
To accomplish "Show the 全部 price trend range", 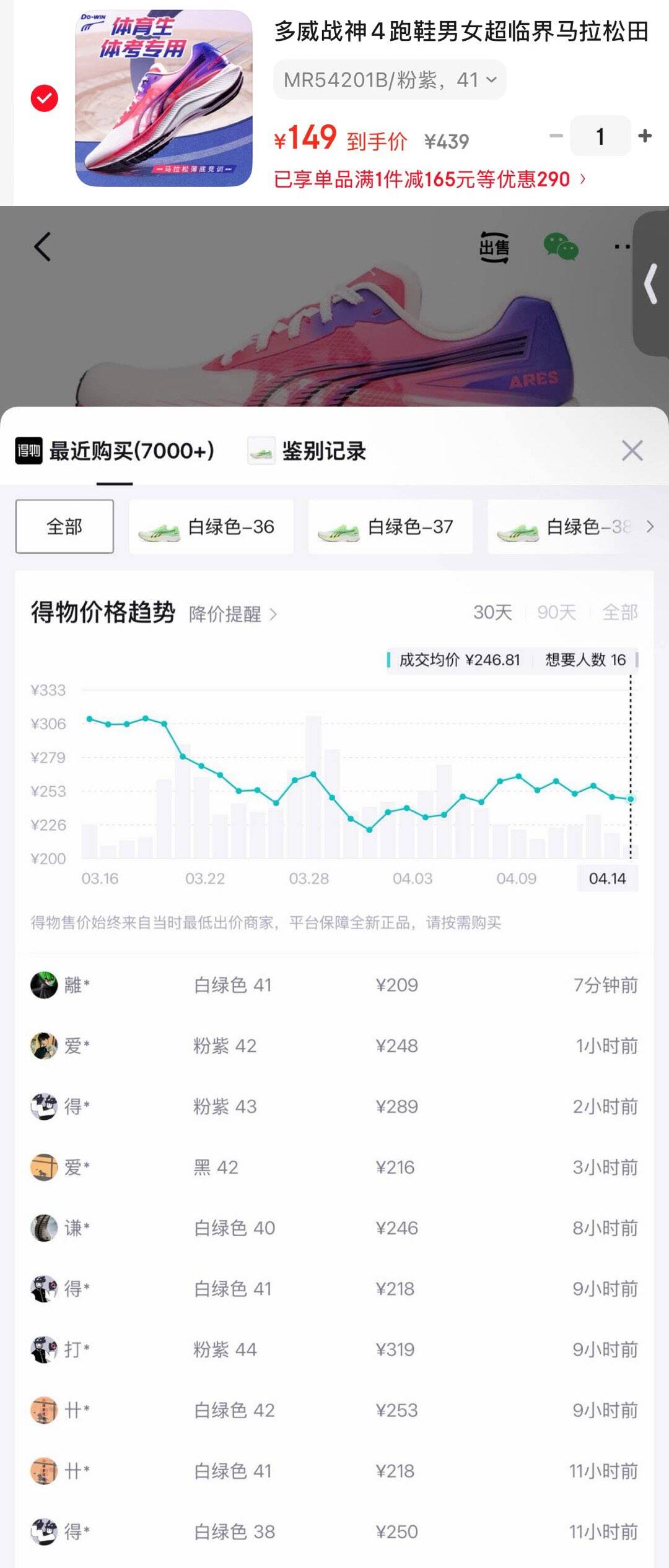I will click(x=619, y=612).
